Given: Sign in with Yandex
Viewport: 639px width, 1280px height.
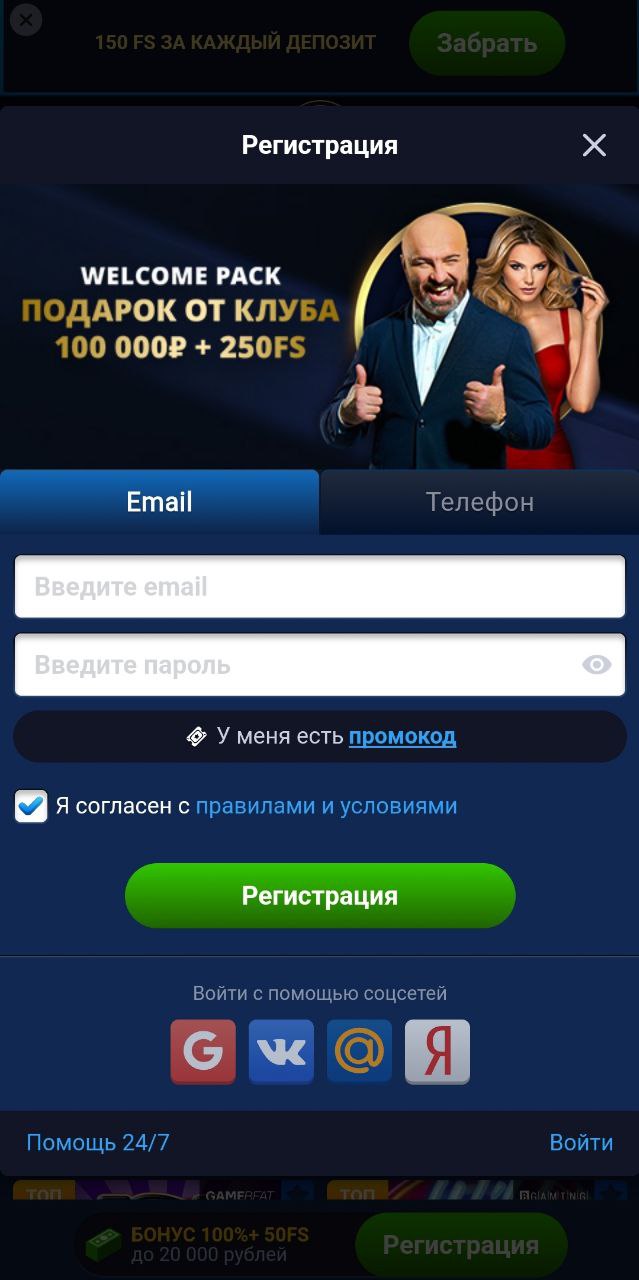Looking at the screenshot, I should 437,1052.
